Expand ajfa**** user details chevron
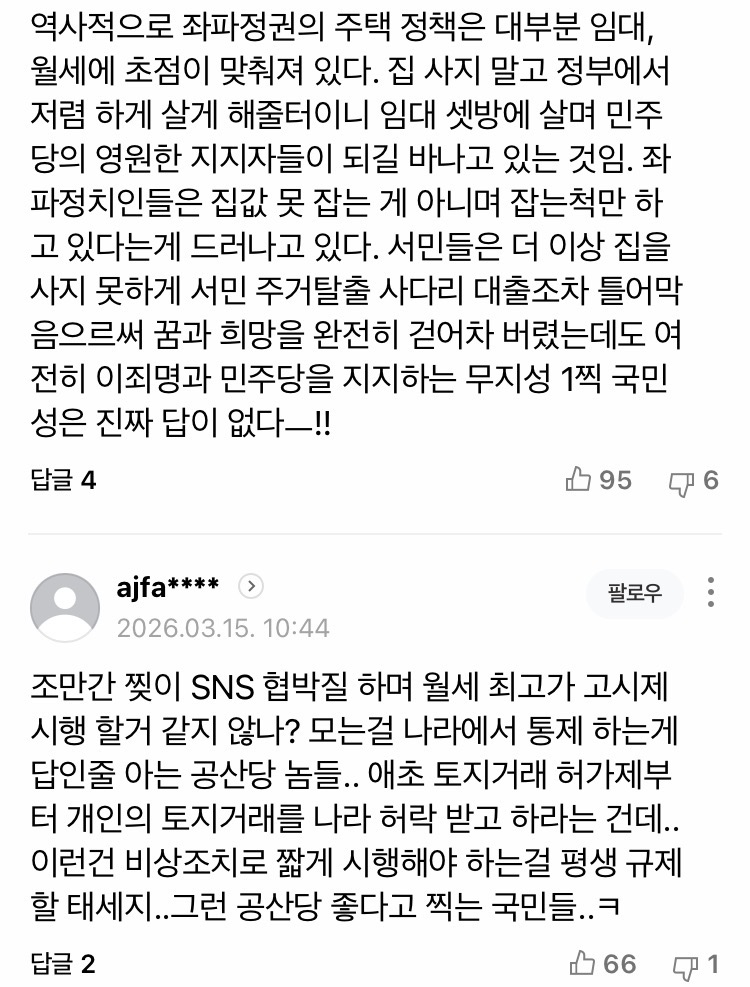This screenshot has width=750, height=987. pyautogui.click(x=252, y=587)
